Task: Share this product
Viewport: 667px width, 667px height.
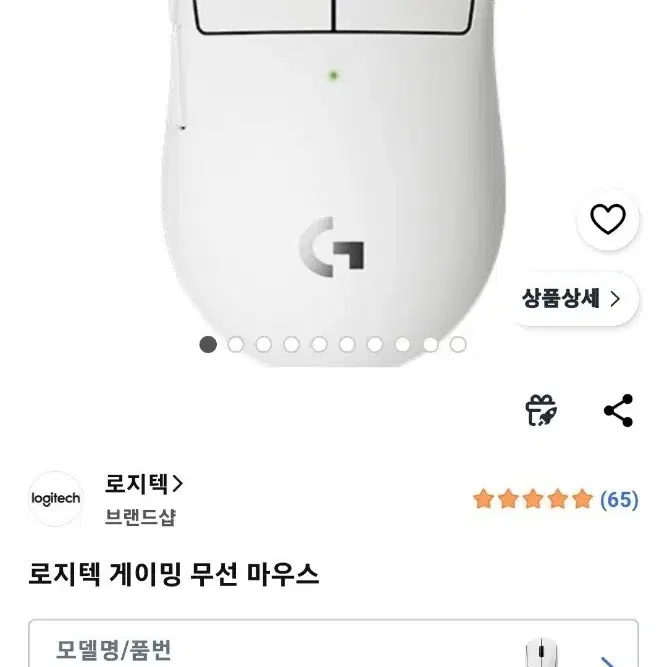Action: tap(619, 410)
